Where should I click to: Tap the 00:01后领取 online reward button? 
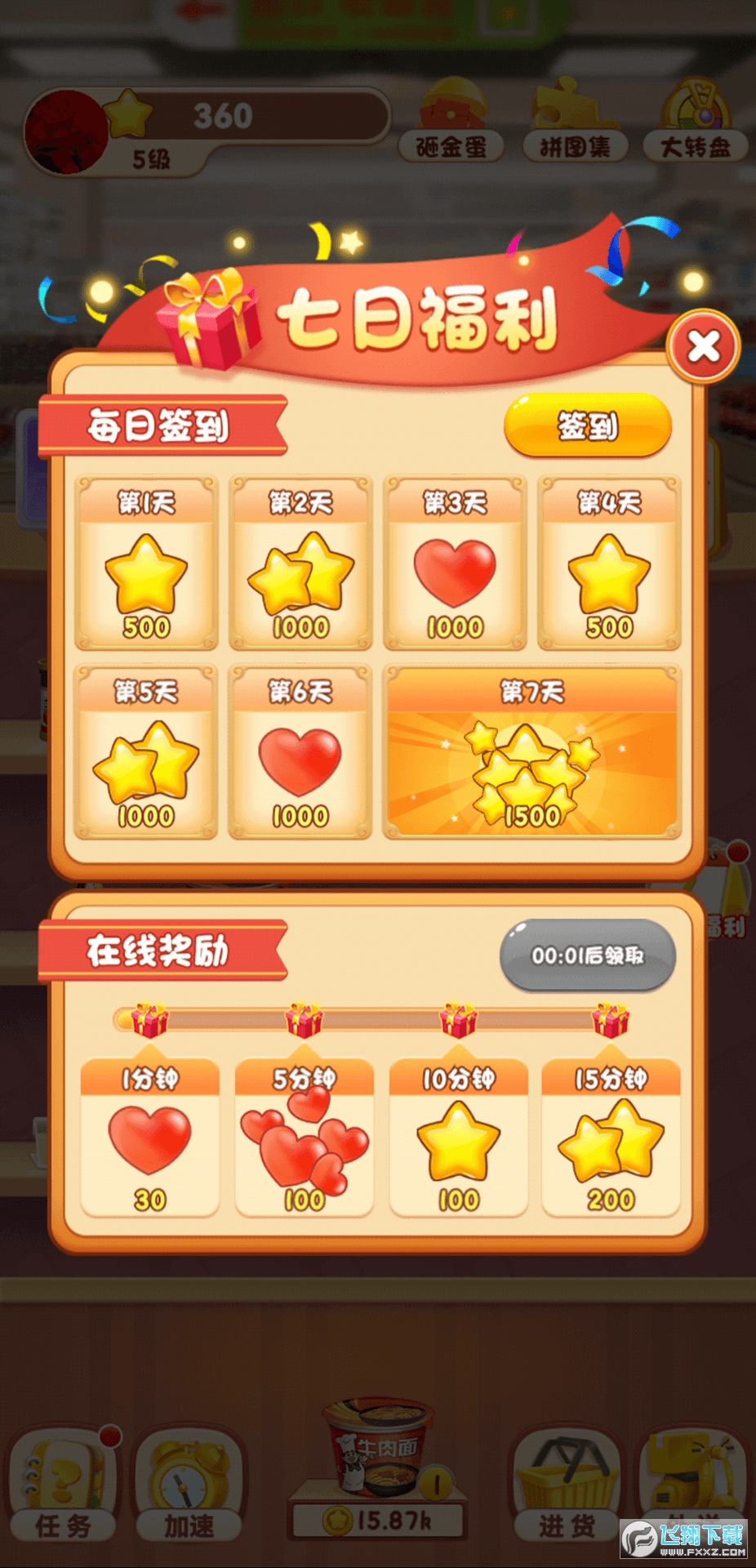point(588,955)
